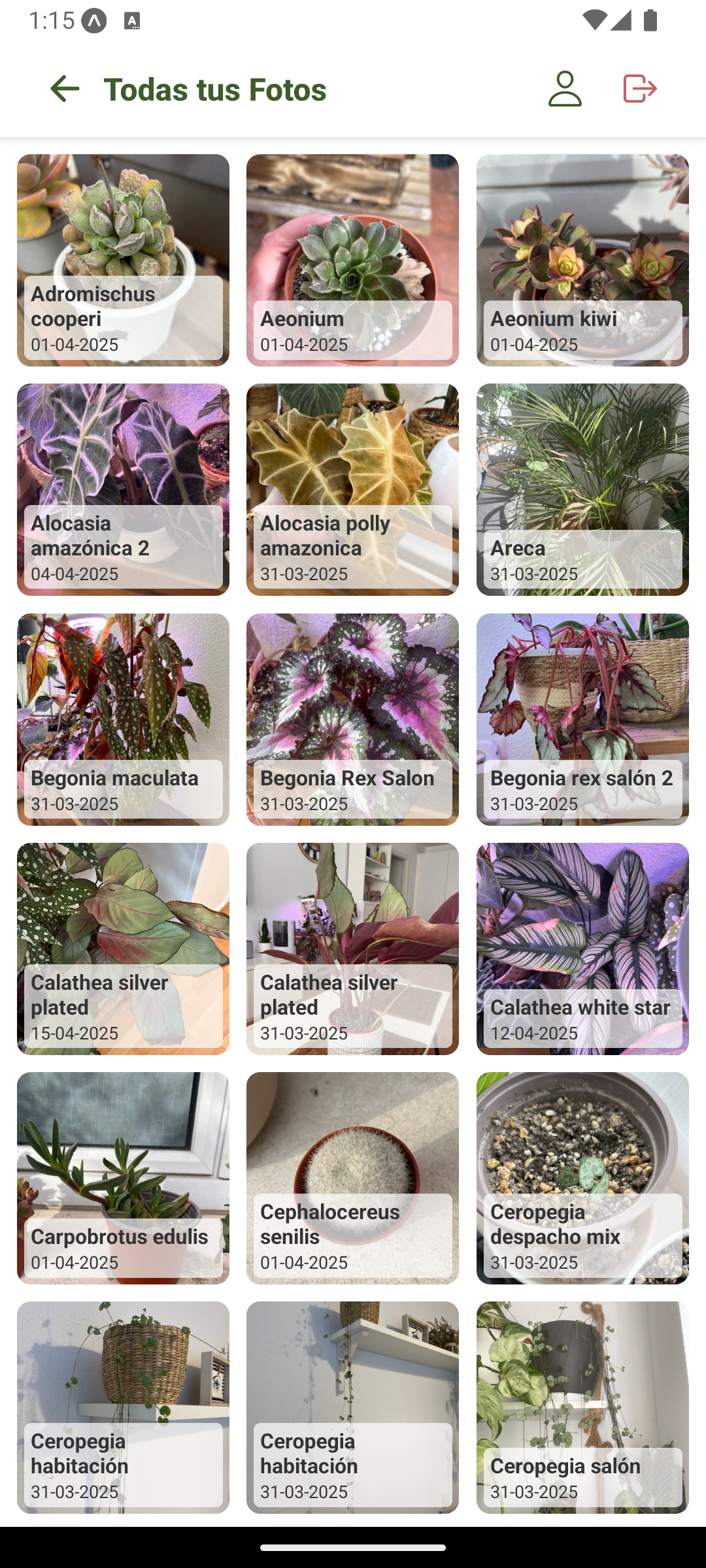The height and width of the screenshot is (1568, 706).
Task: View the Alocasia amazónica 2 photo
Action: (x=123, y=489)
